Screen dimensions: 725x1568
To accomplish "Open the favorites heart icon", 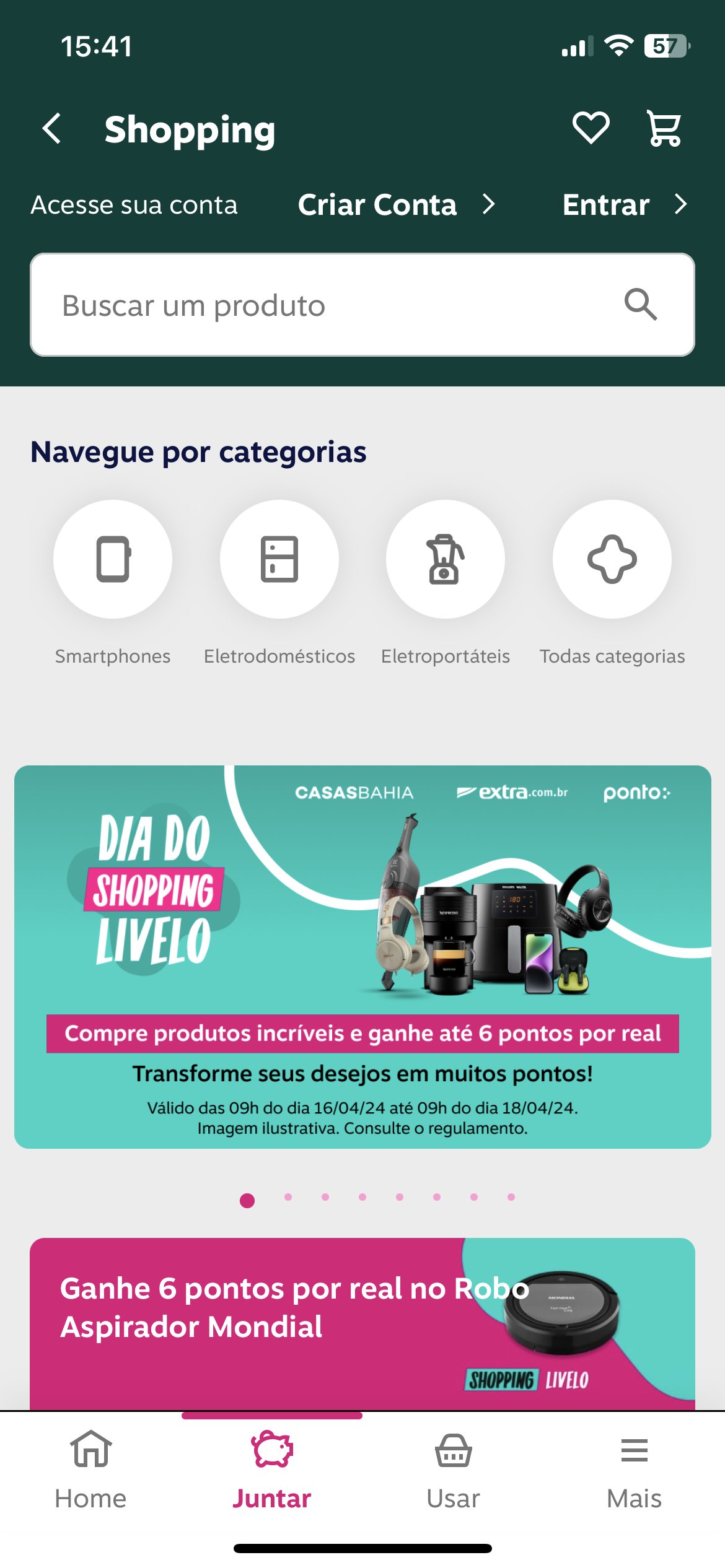I will (591, 128).
